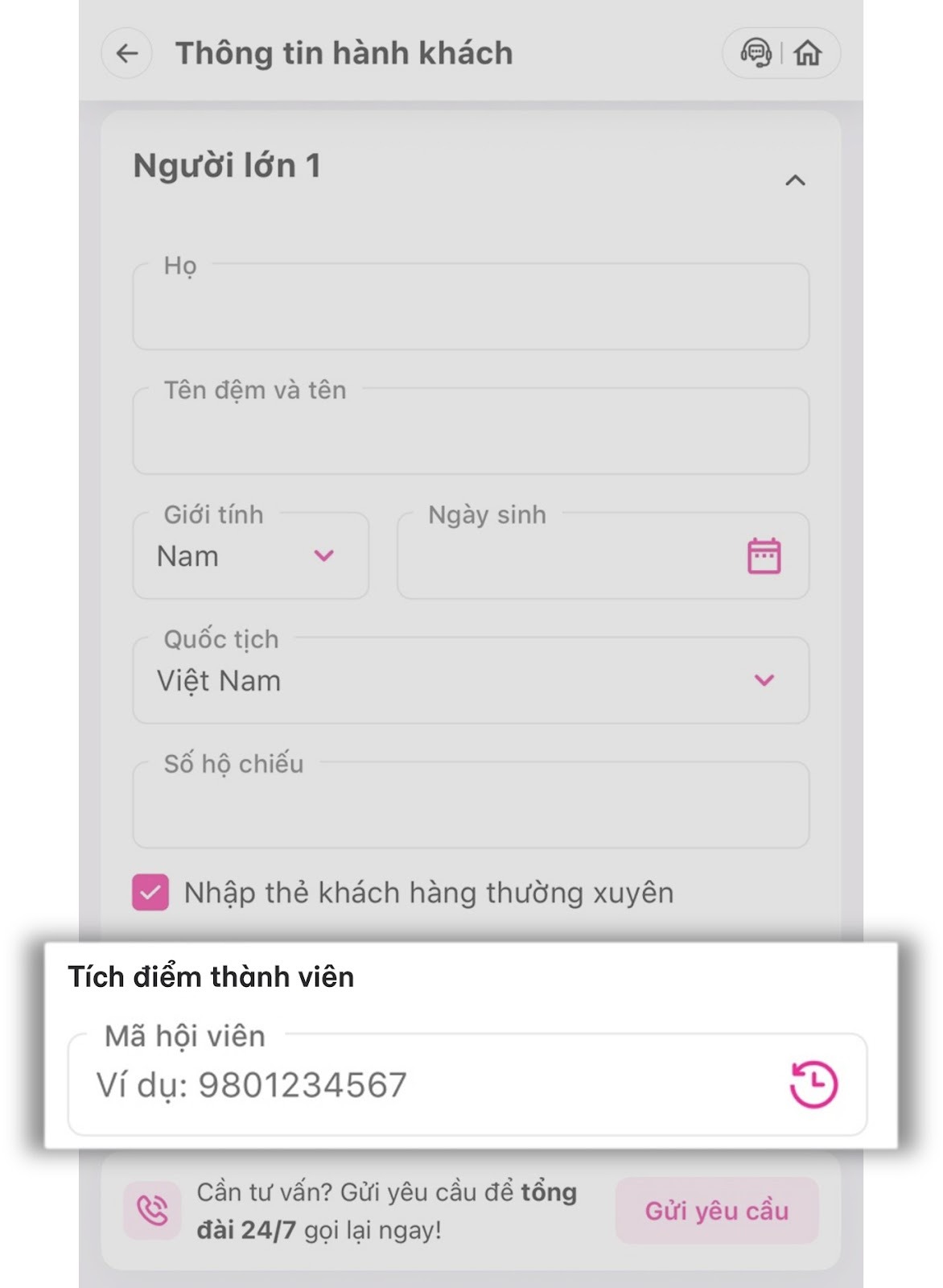Open customer support chat icon
This screenshot has width=943, height=1288.
(756, 53)
